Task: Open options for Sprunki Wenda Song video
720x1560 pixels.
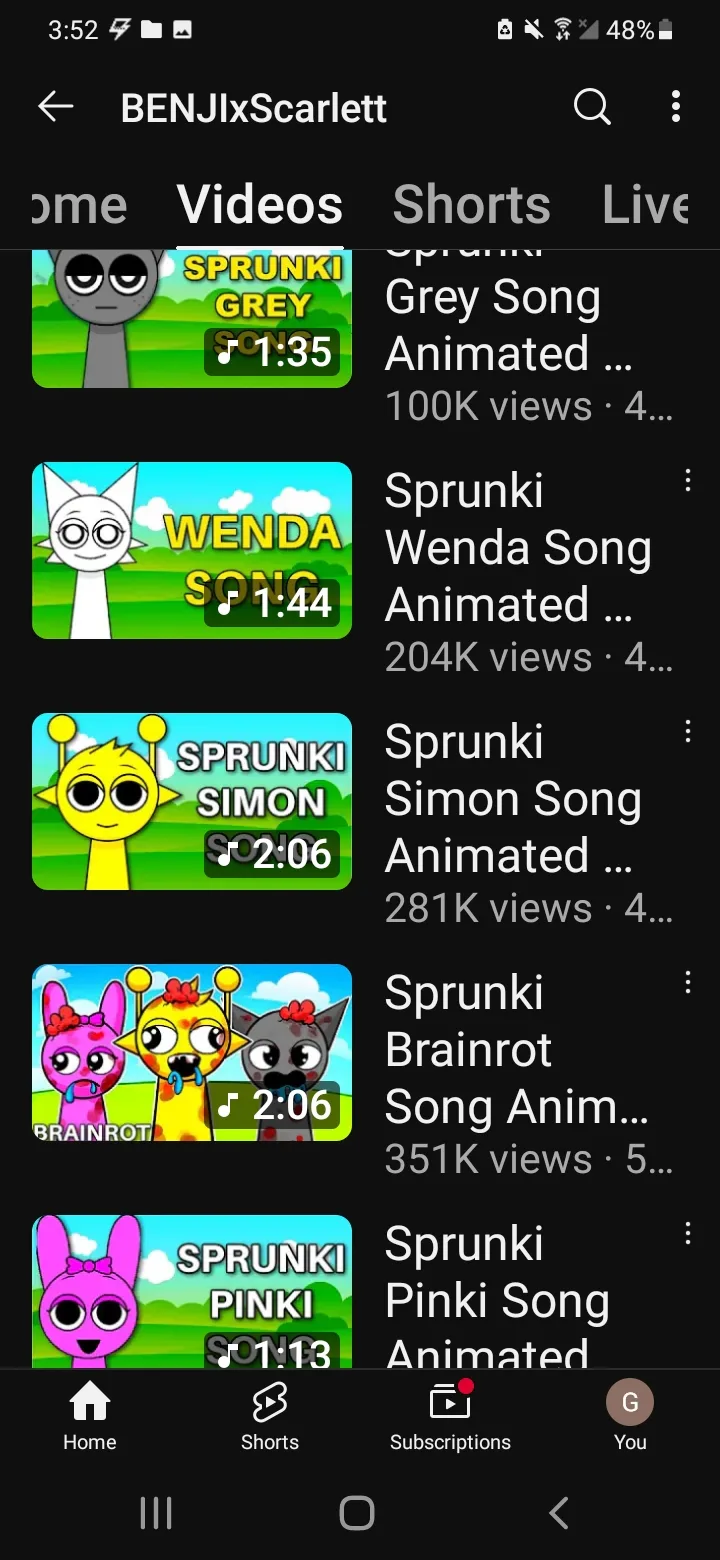Action: [x=687, y=482]
